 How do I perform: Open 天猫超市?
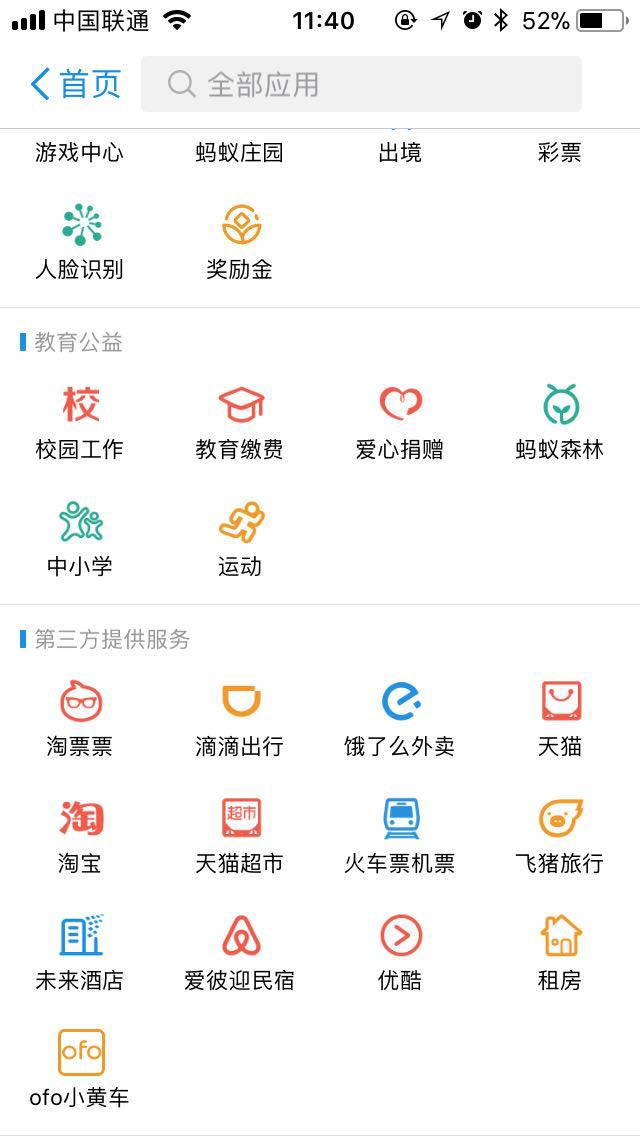coord(240,837)
